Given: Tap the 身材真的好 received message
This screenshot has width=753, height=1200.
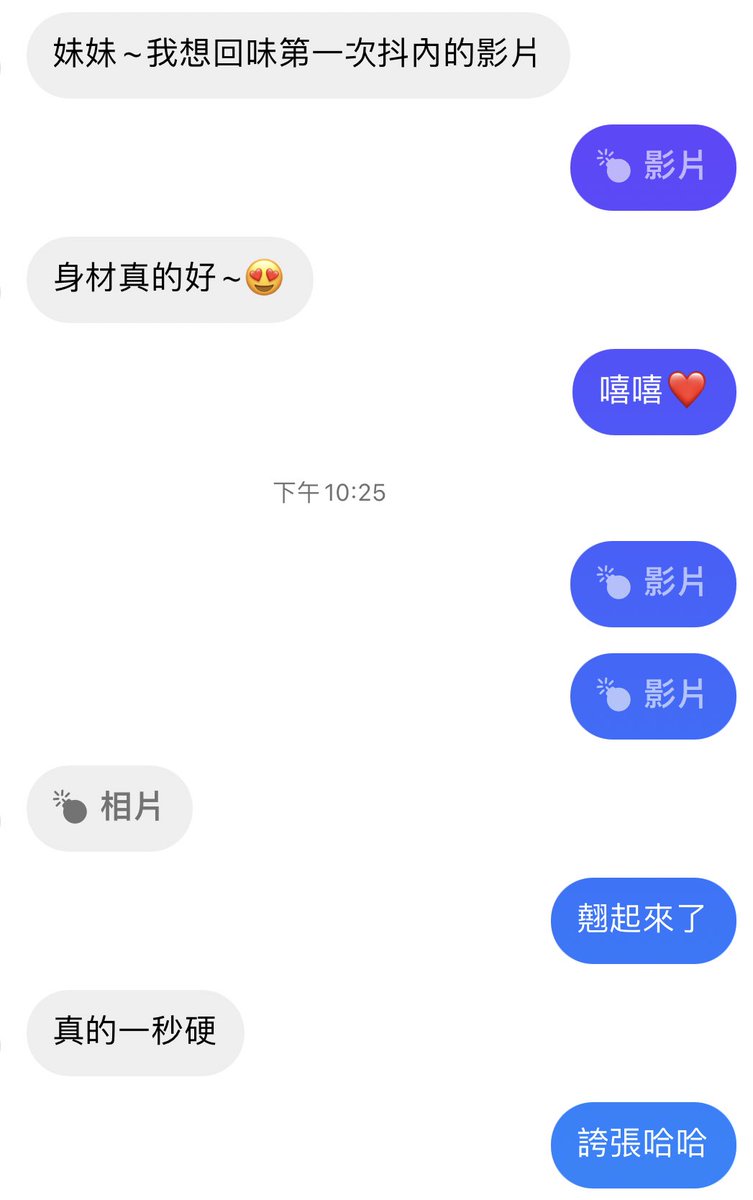Looking at the screenshot, I should tap(170, 280).
